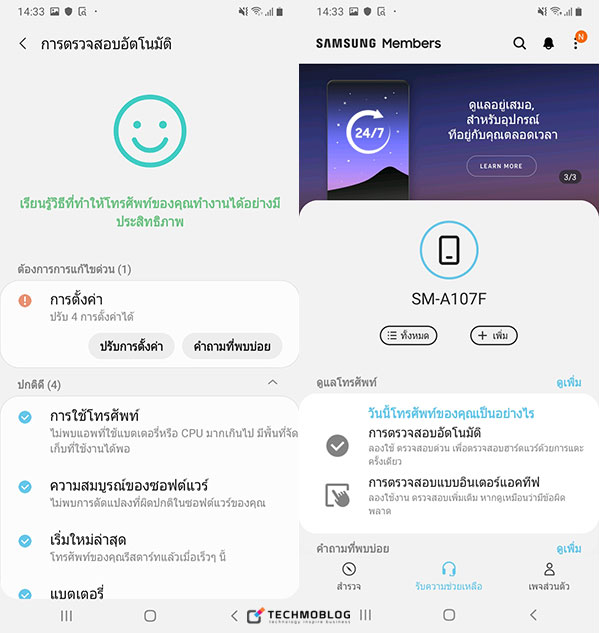Tap the เพิ่ม chip to add a device

click(x=493, y=336)
